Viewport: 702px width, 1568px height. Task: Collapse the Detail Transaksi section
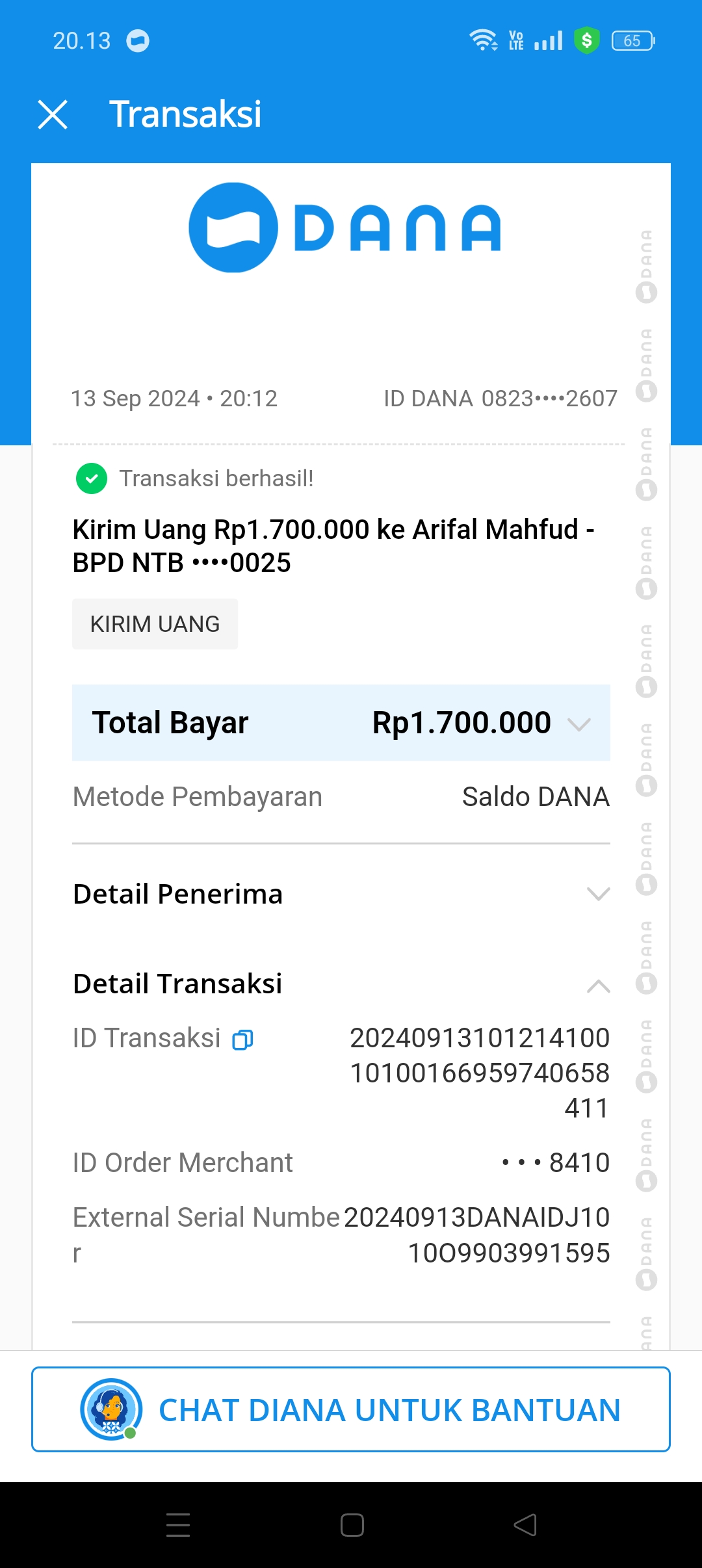tap(598, 986)
